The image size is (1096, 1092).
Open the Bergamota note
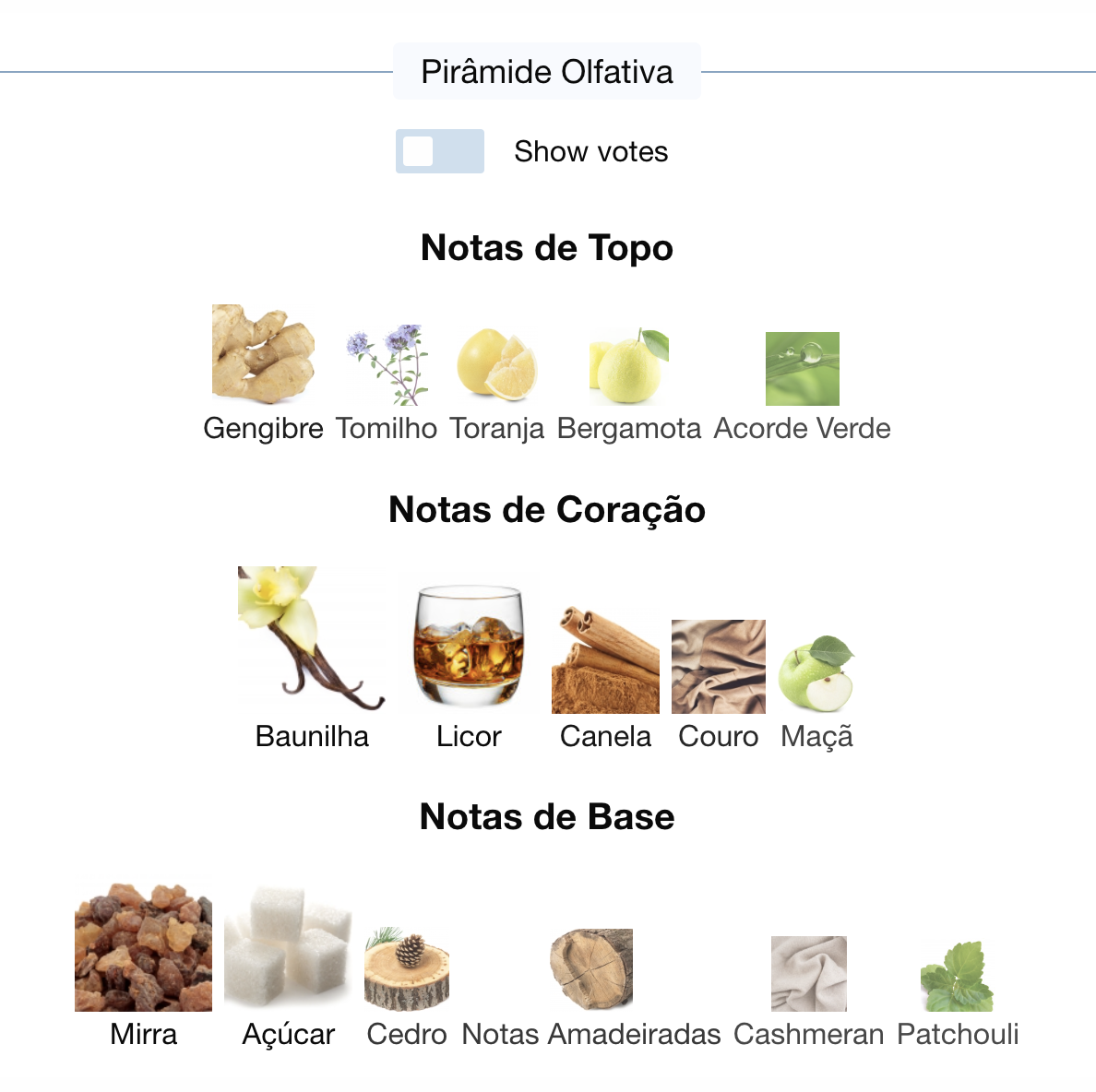point(628,367)
